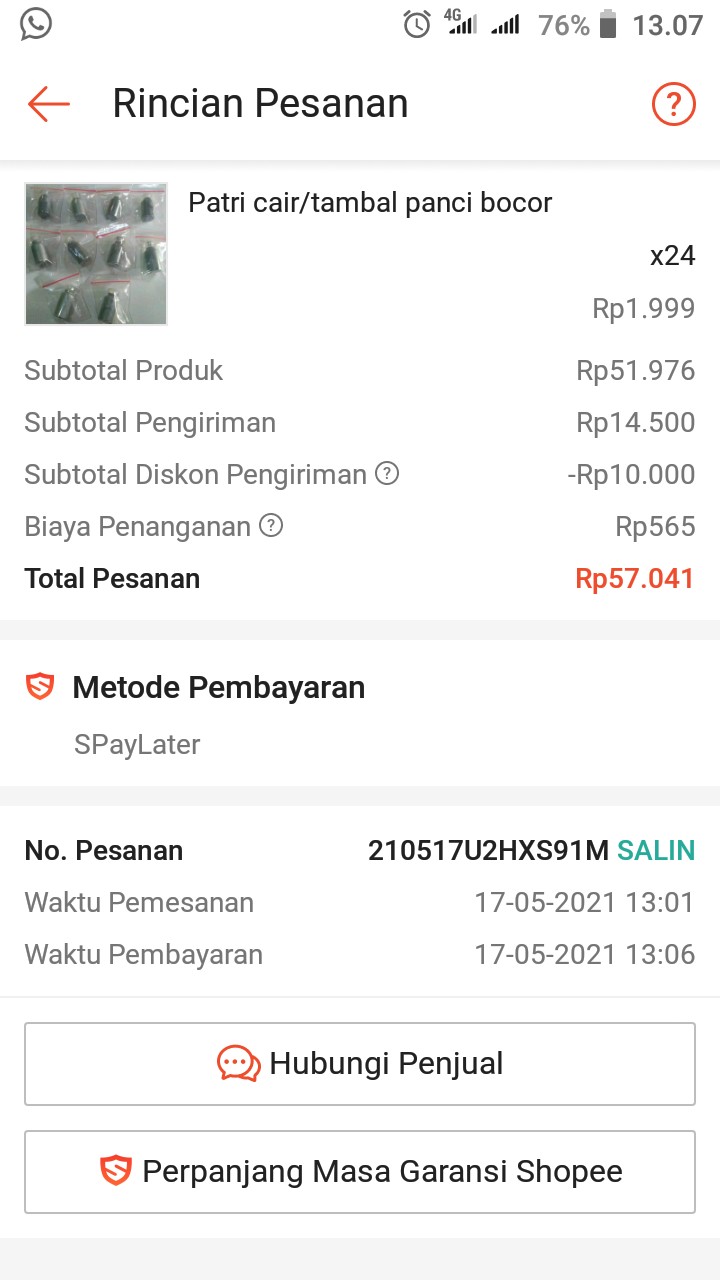Tap the chat bubble icon inside Hubungi Penjual
Viewport: 720px width, 1280px height.
pyautogui.click(x=238, y=1063)
